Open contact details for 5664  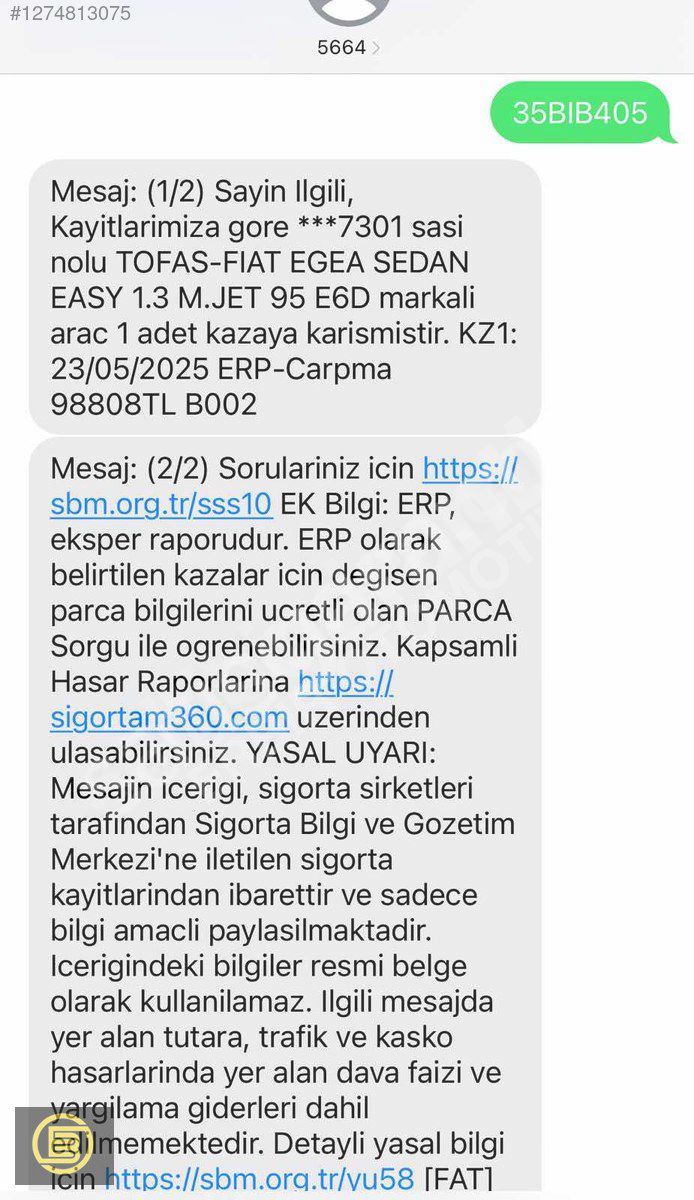[348, 47]
